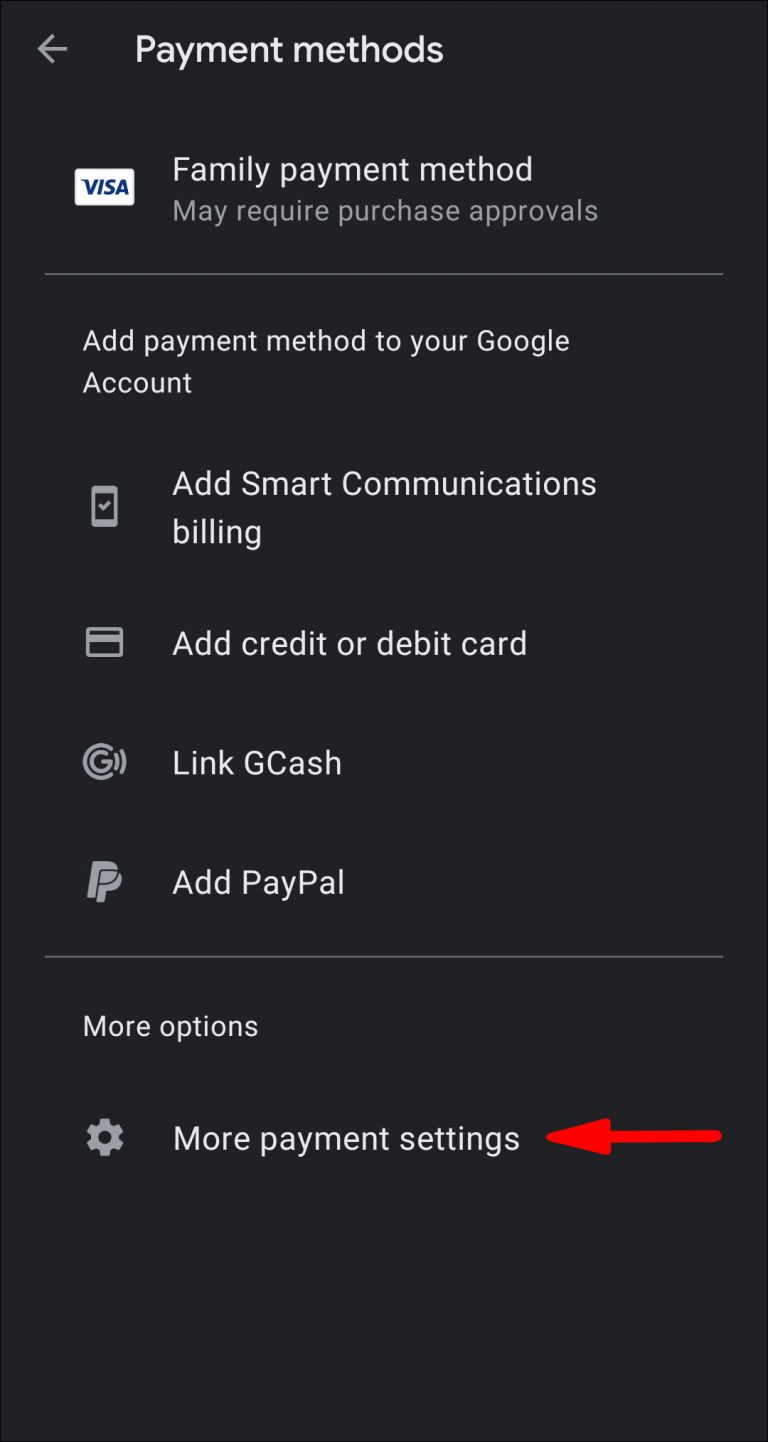Select Add Smart Communications billing
768x1442 pixels.
pos(384,506)
